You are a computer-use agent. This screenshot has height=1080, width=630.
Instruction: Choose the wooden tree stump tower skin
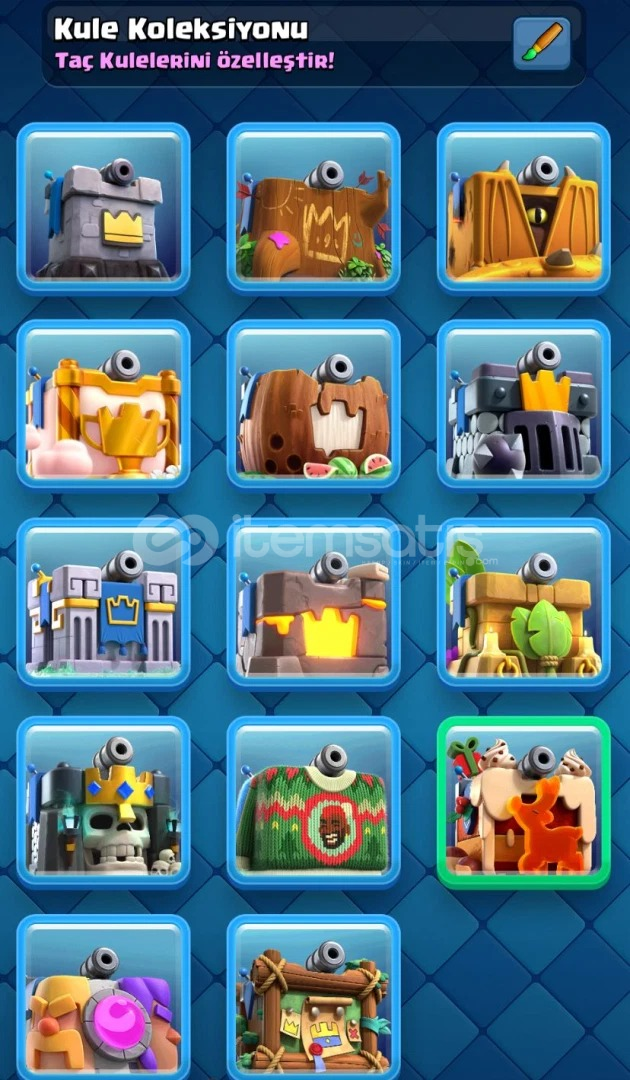click(x=313, y=208)
